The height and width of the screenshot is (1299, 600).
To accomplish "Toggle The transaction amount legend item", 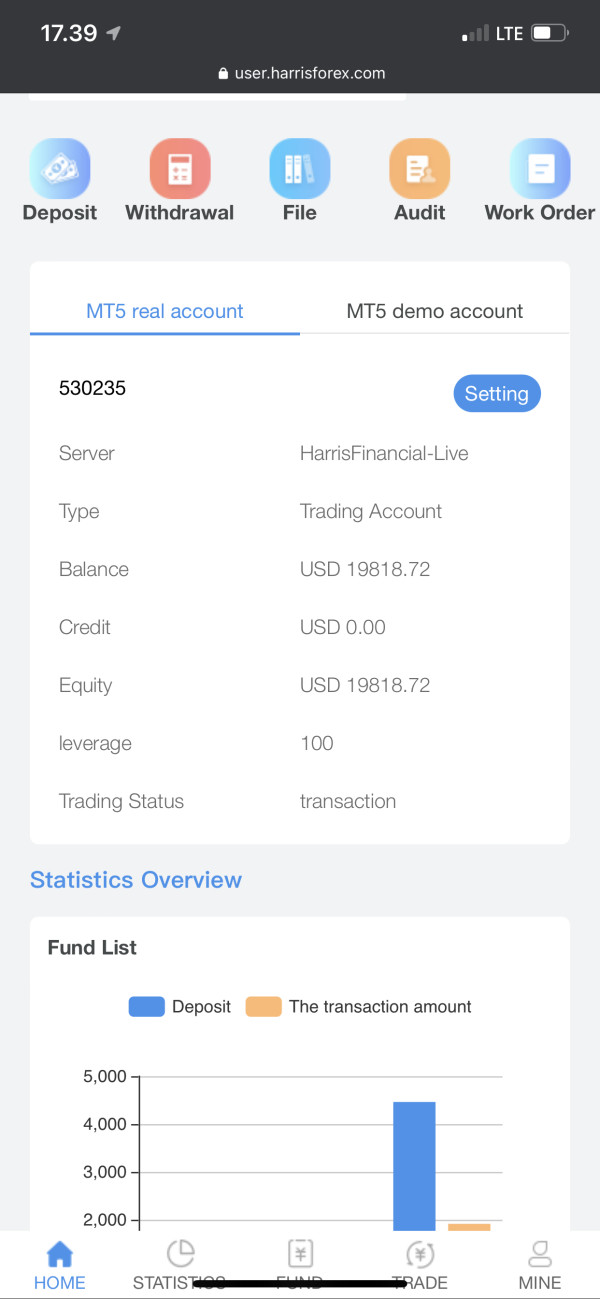I will pos(359,1006).
